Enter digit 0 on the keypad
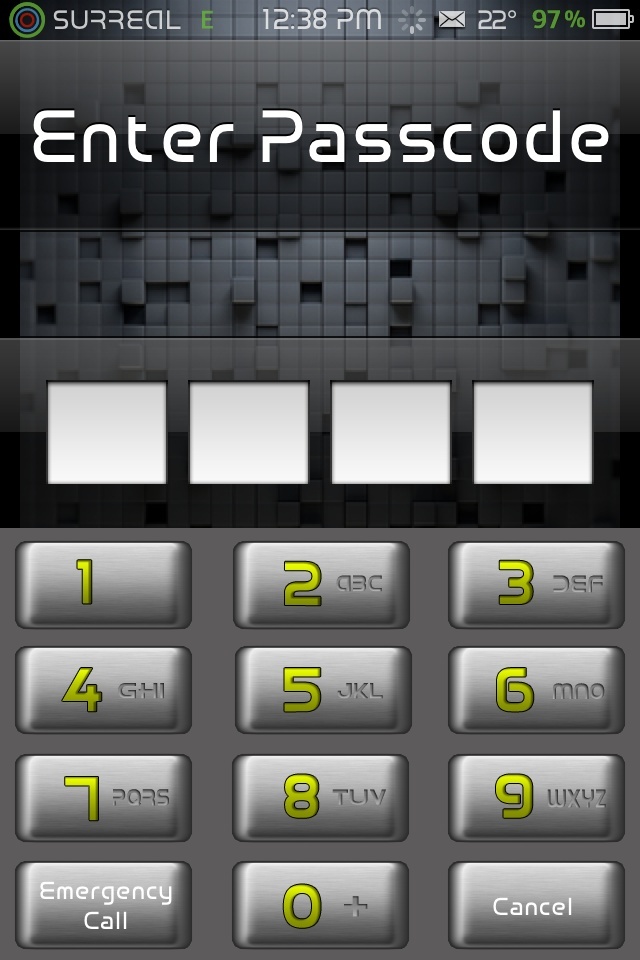This screenshot has width=640, height=960. 320,905
